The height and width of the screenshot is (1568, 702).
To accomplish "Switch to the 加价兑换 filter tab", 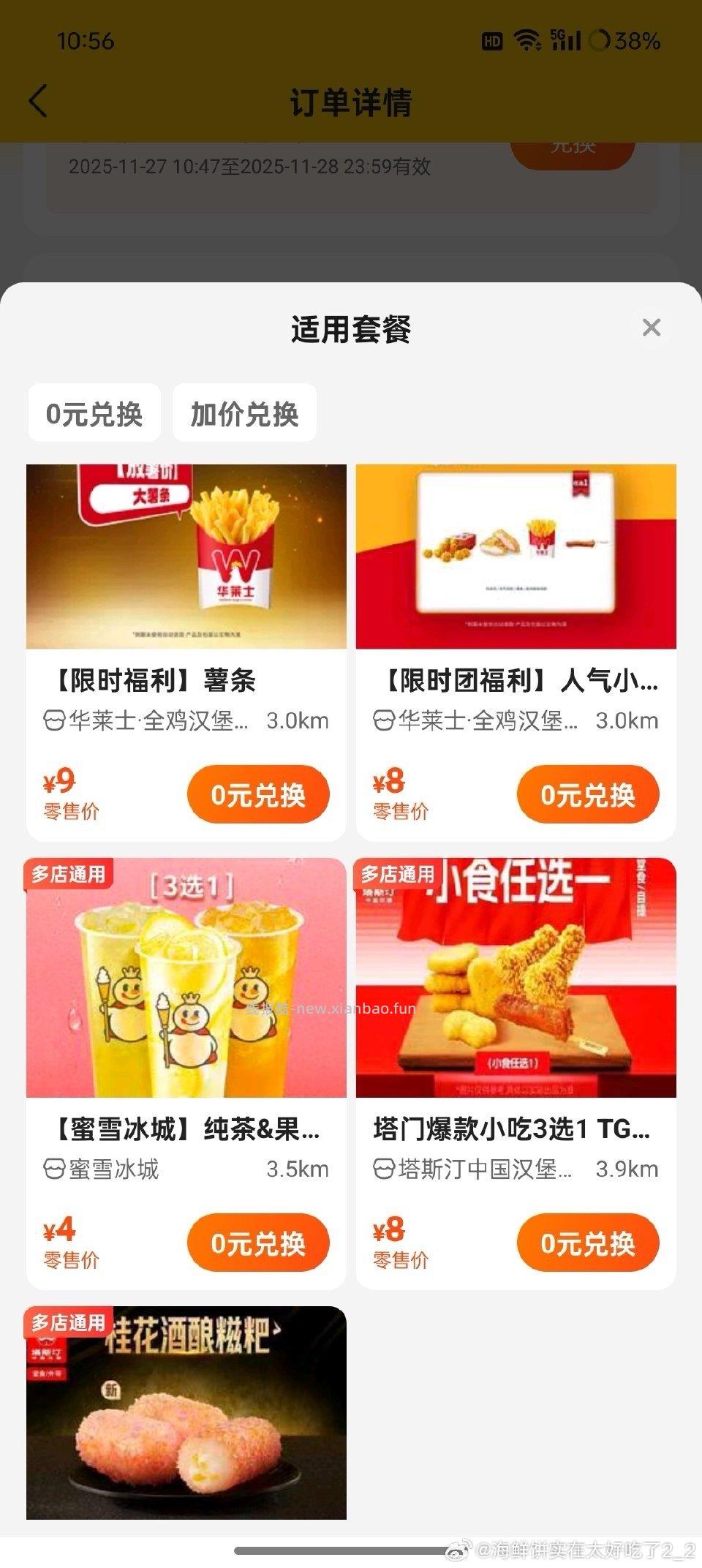I will click(244, 413).
